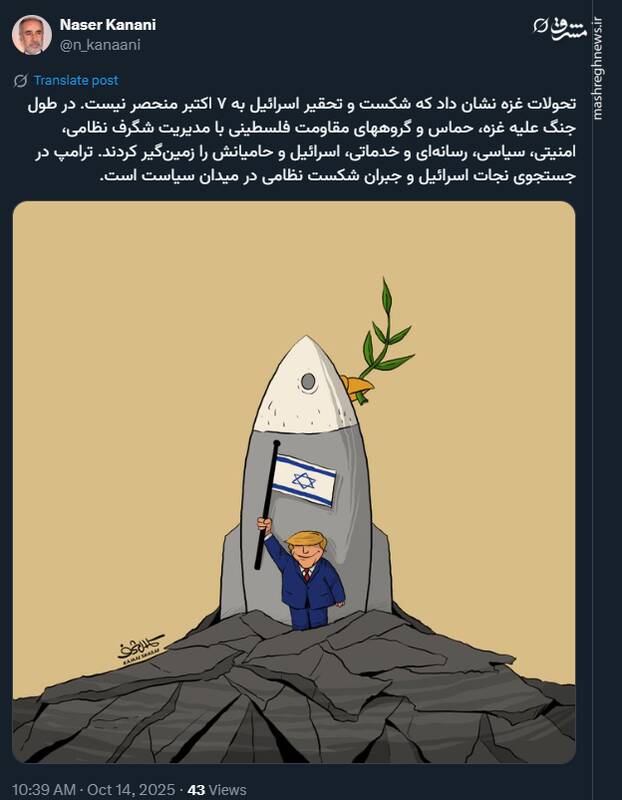This screenshot has width=622, height=800.
Task: Tap Translate post link
Action: click(75, 80)
